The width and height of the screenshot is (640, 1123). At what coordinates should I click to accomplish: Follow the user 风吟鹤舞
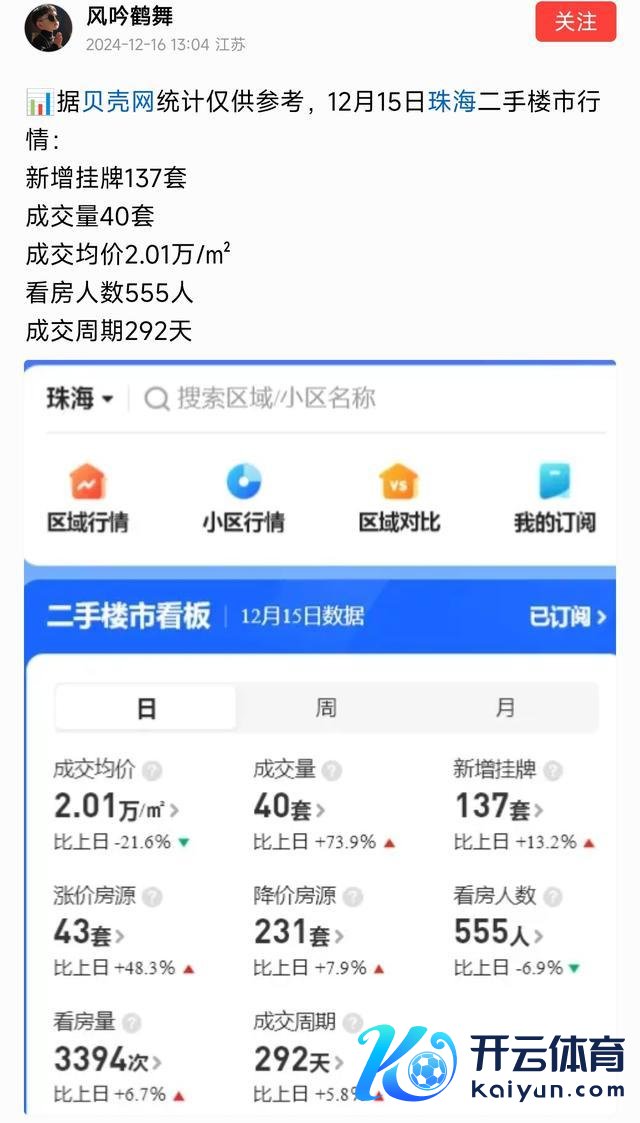(x=575, y=22)
